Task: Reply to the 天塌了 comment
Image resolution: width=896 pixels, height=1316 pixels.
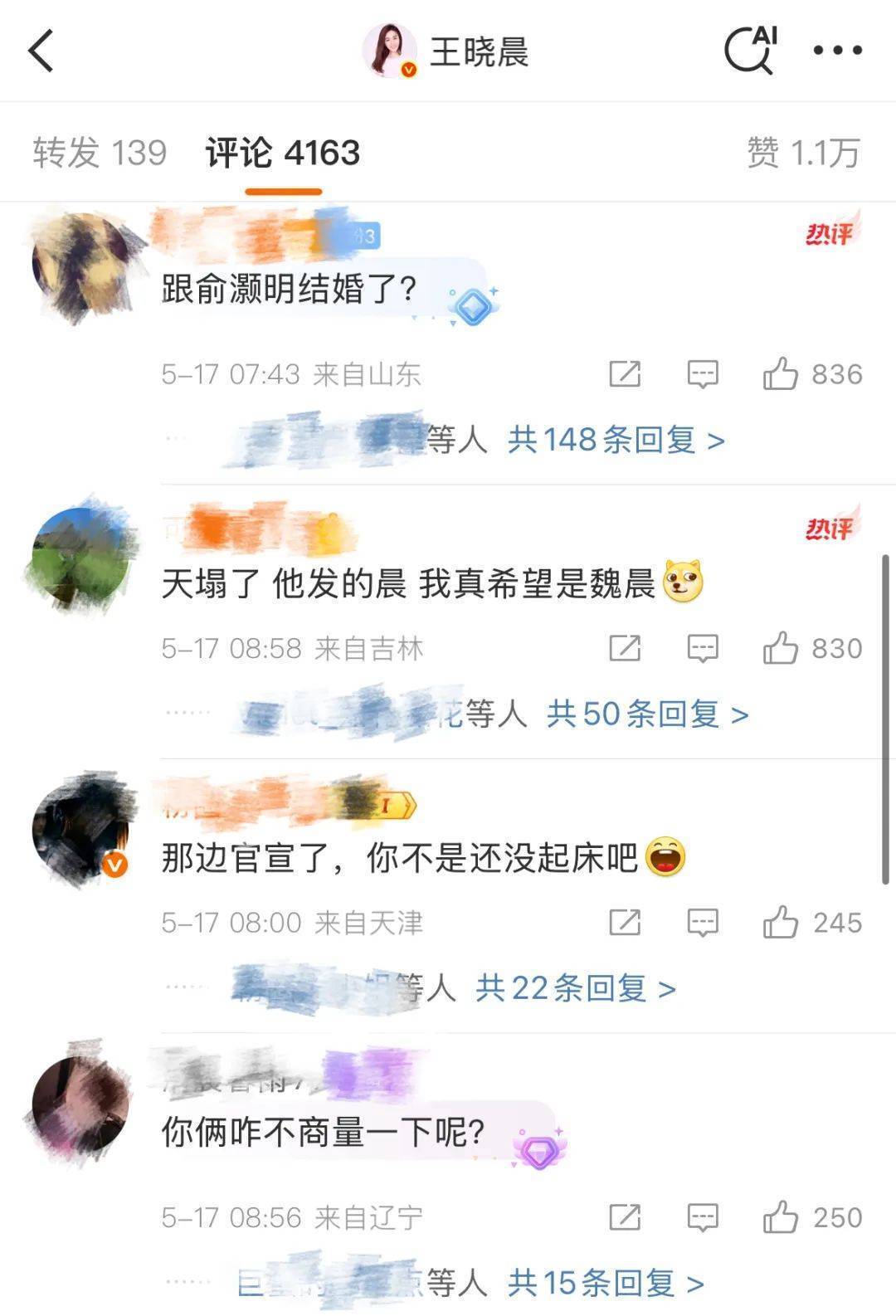Action: [x=702, y=649]
